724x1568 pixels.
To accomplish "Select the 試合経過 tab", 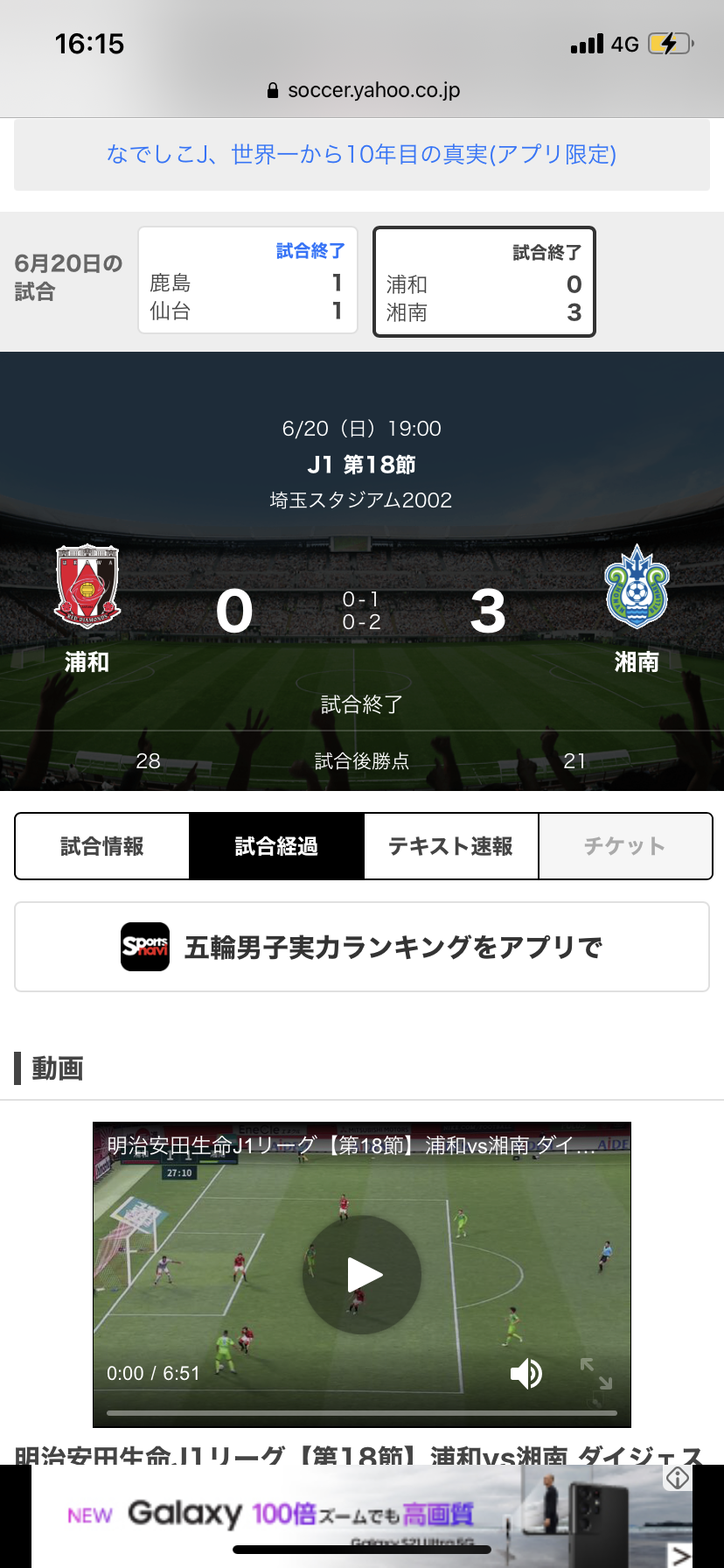I will (276, 846).
